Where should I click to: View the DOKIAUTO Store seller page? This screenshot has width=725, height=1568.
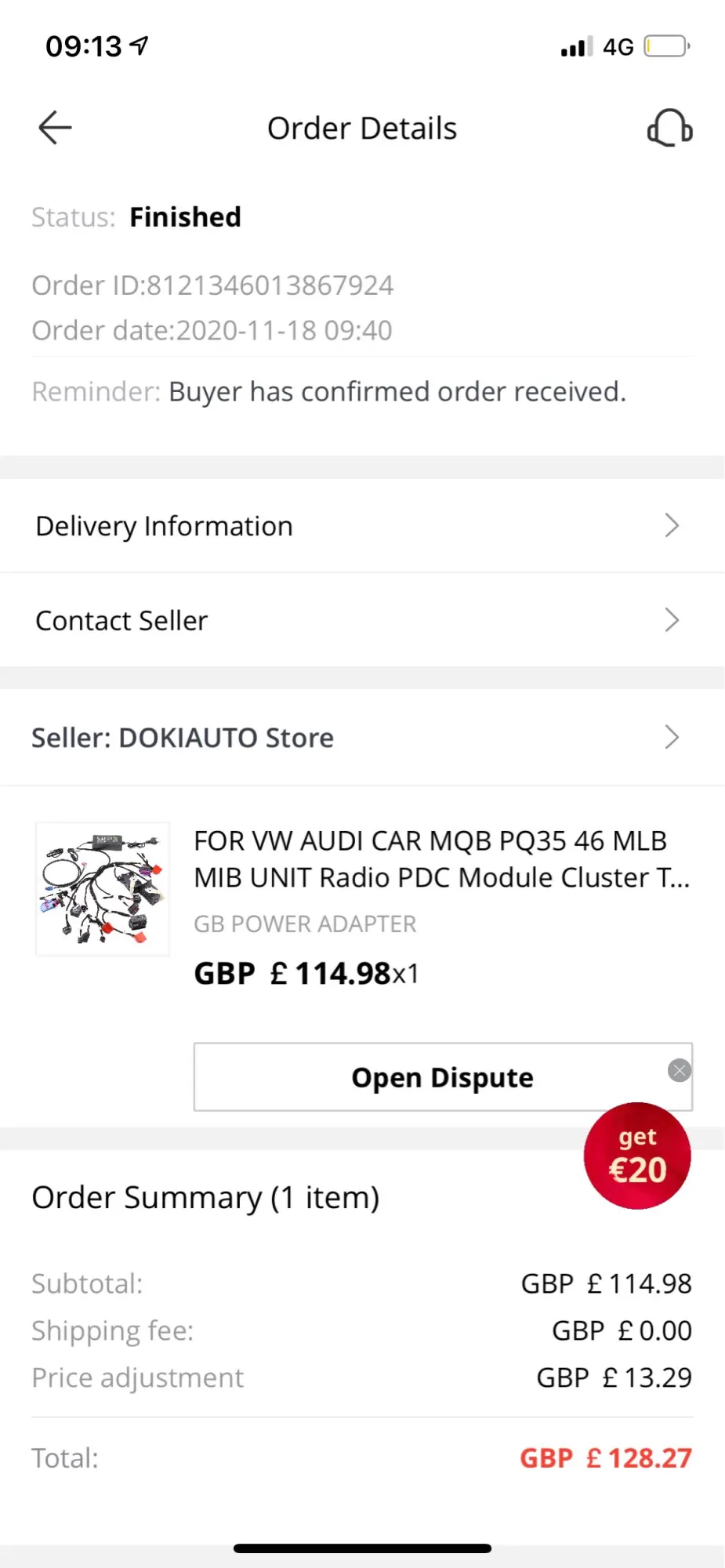tap(361, 738)
